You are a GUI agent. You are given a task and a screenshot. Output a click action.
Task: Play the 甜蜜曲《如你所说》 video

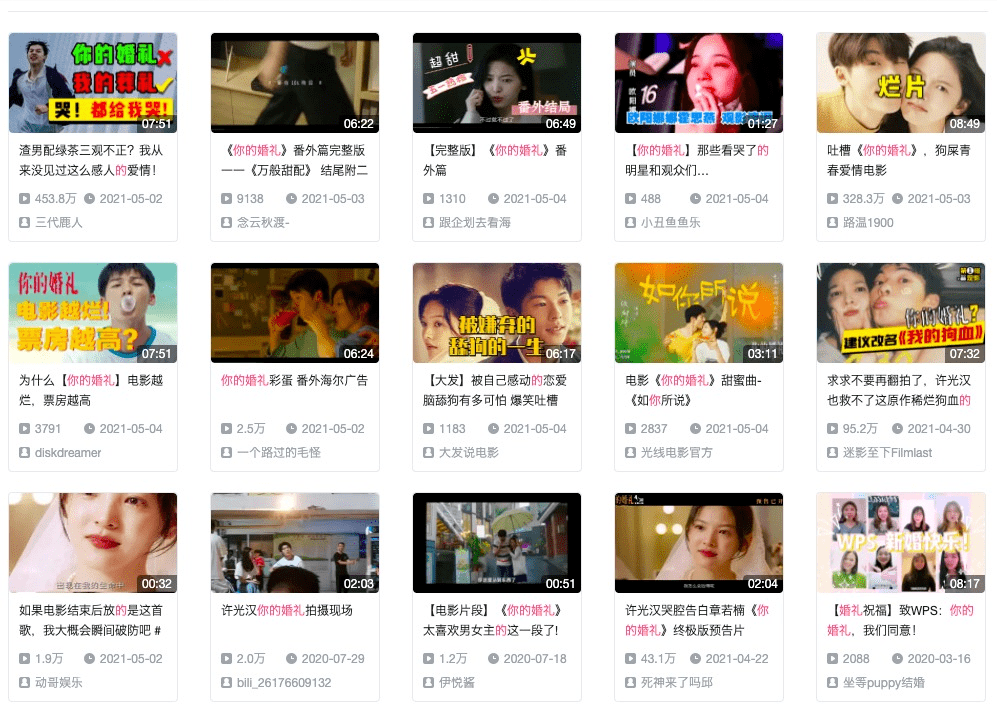coord(699,313)
